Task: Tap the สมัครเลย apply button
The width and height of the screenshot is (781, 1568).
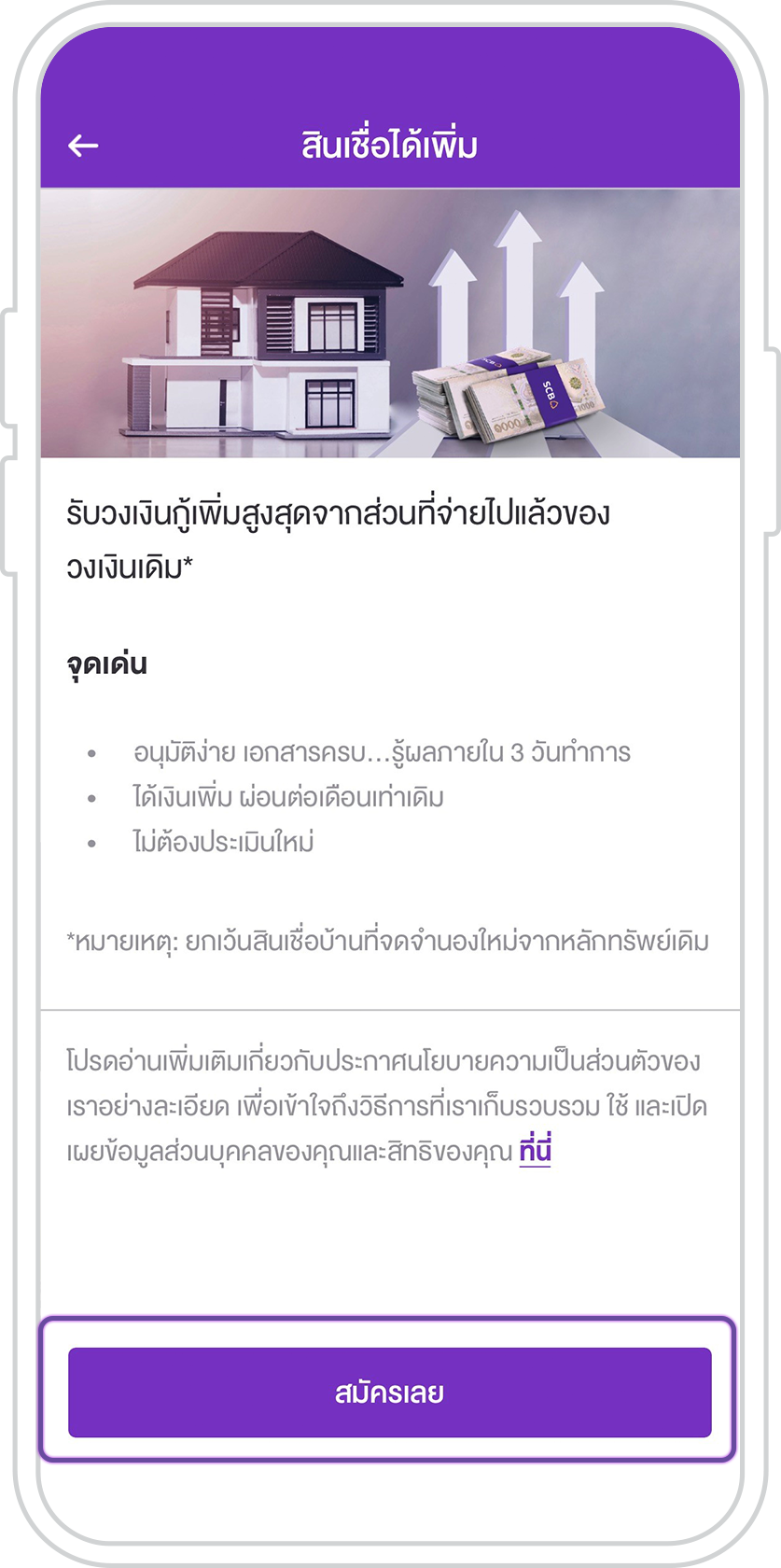Action: 389,1392
